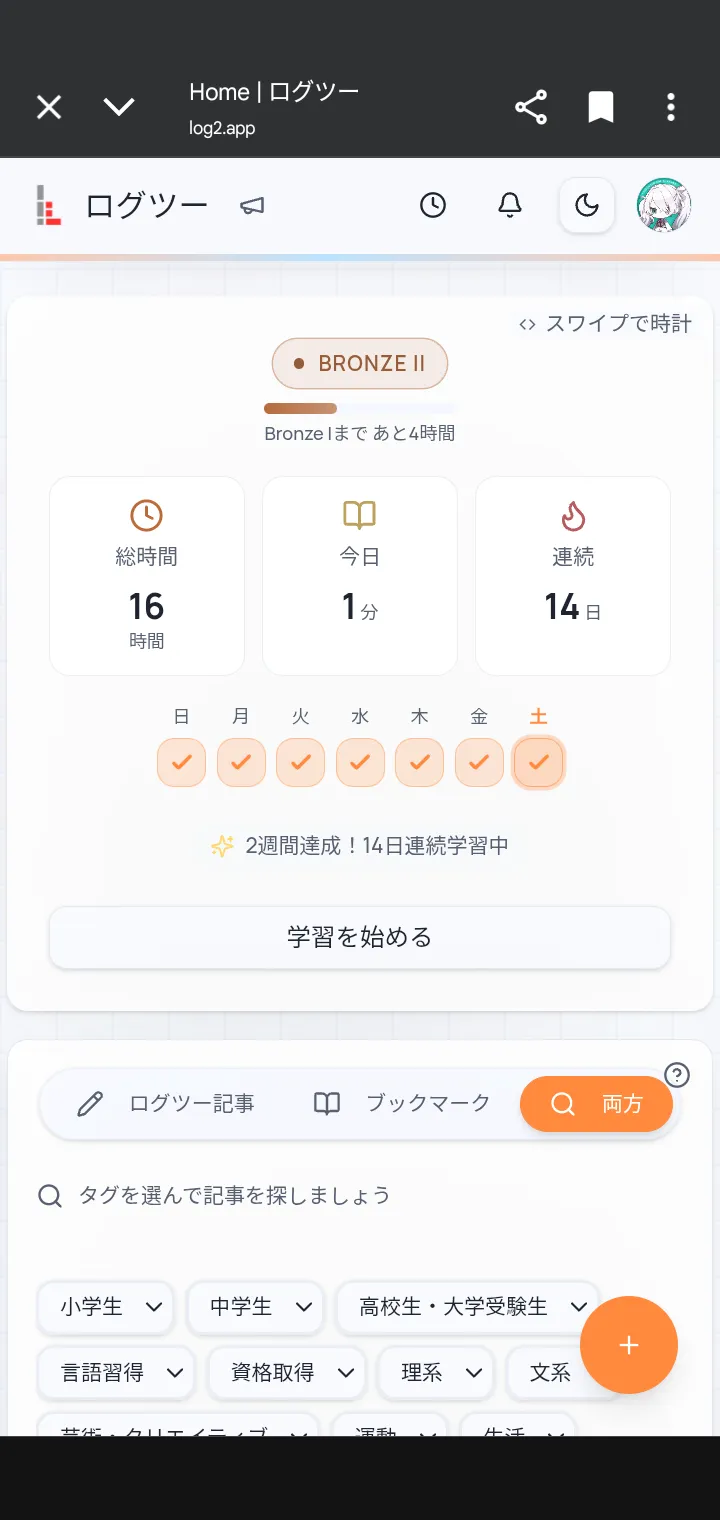Open the clock history icon
This screenshot has height=1520, width=720.
click(x=432, y=205)
